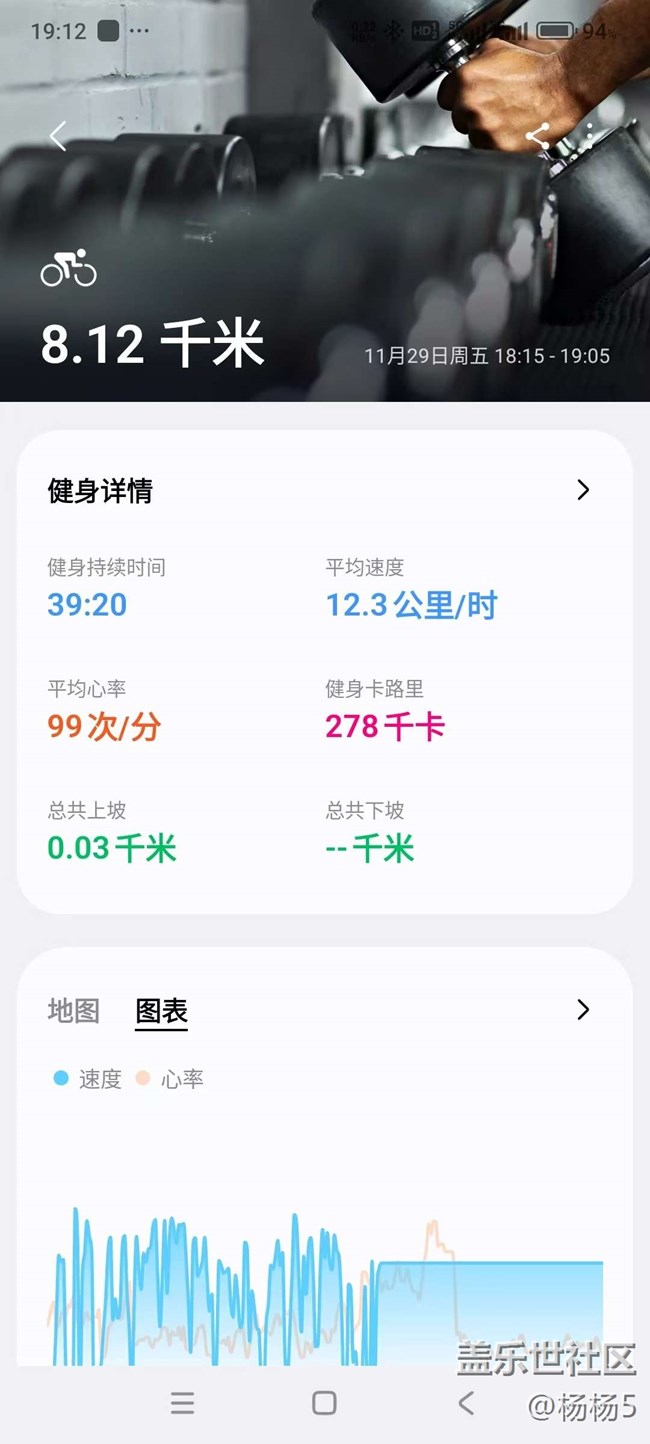This screenshot has width=650, height=1444.
Task: Open the three-dot overflow menu
Action: (591, 136)
